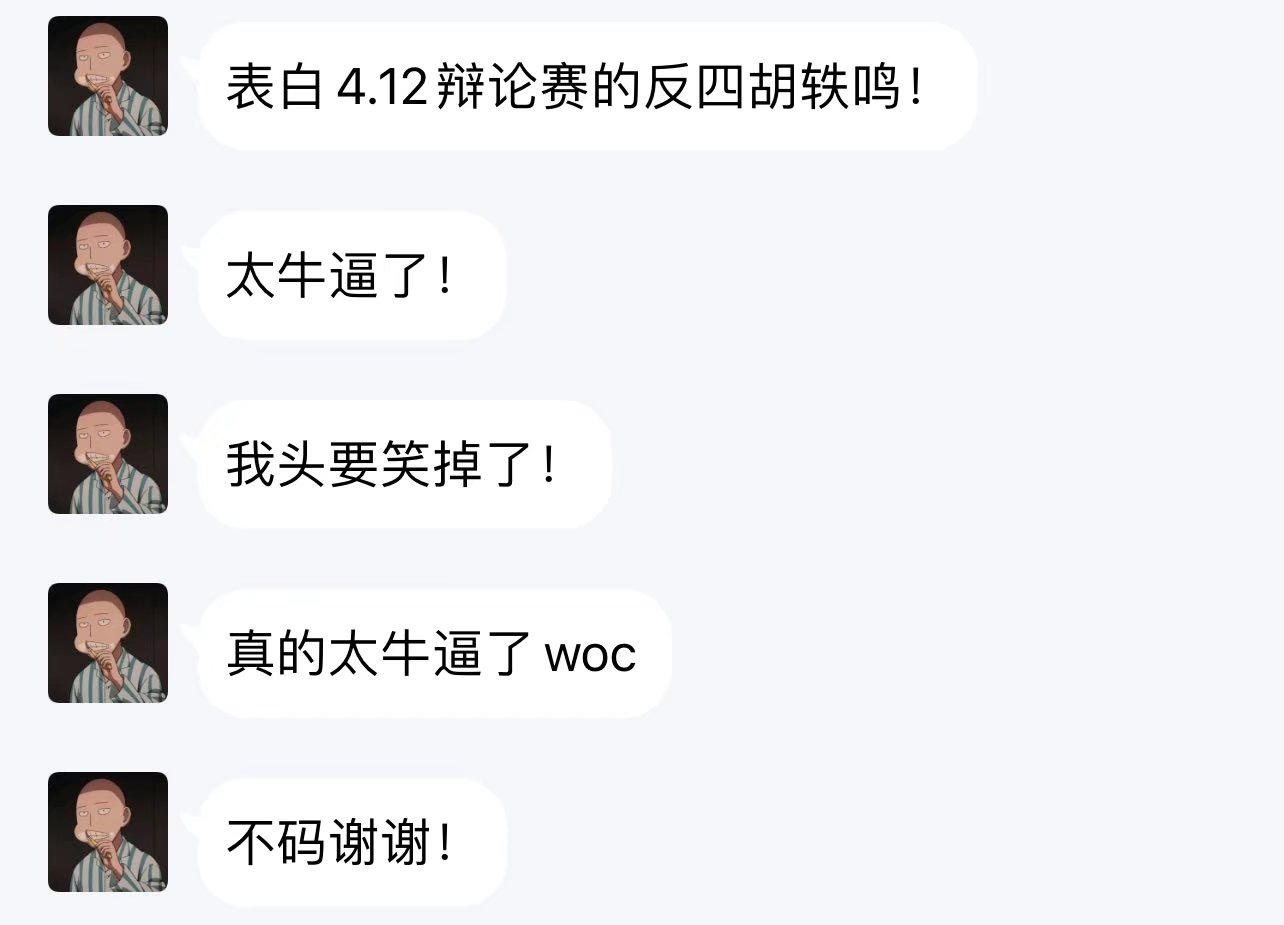1284x925 pixels.
Task: Select the avatar beside 不码谢谢！
Action: click(x=108, y=832)
